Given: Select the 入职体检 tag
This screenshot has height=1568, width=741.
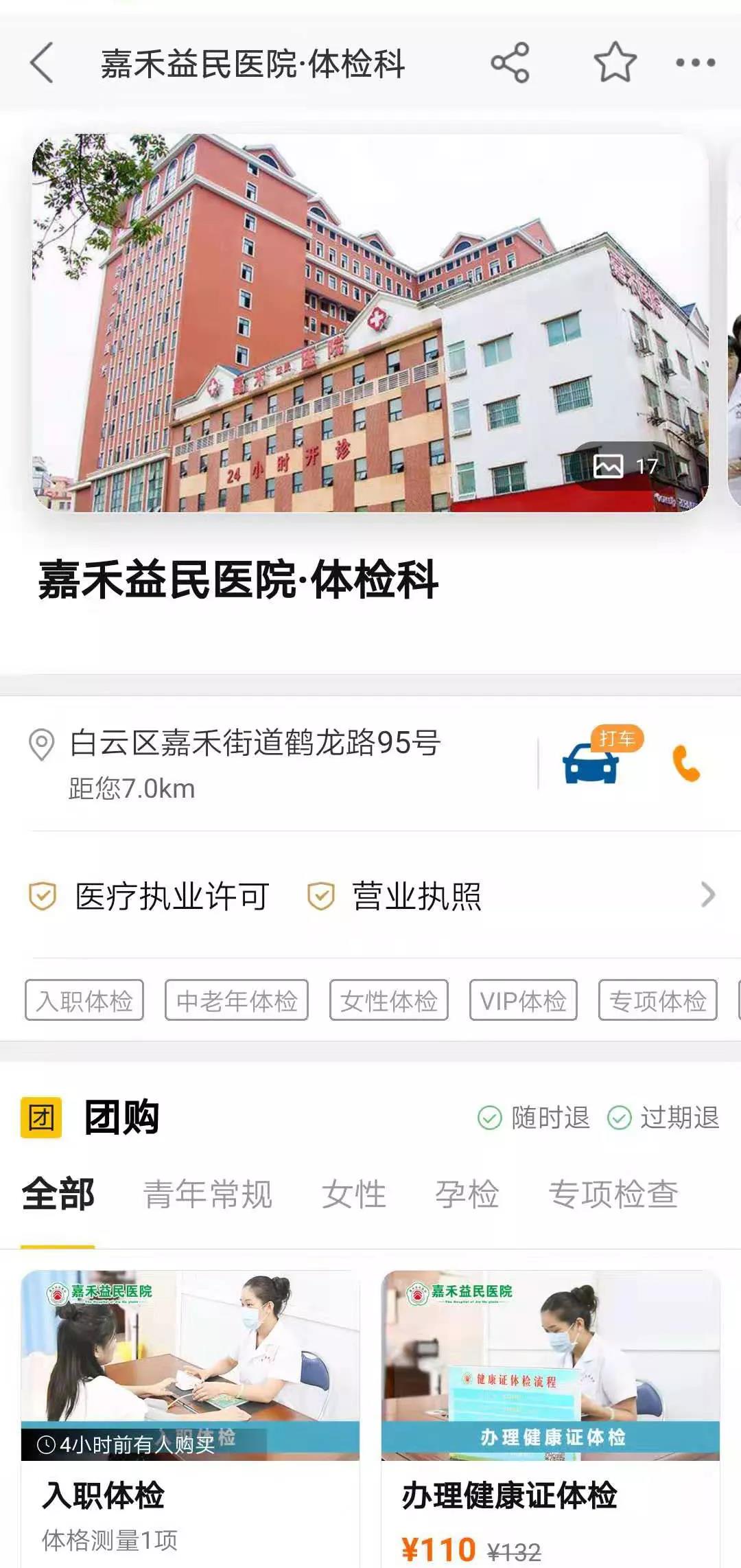Looking at the screenshot, I should pos(84,1000).
